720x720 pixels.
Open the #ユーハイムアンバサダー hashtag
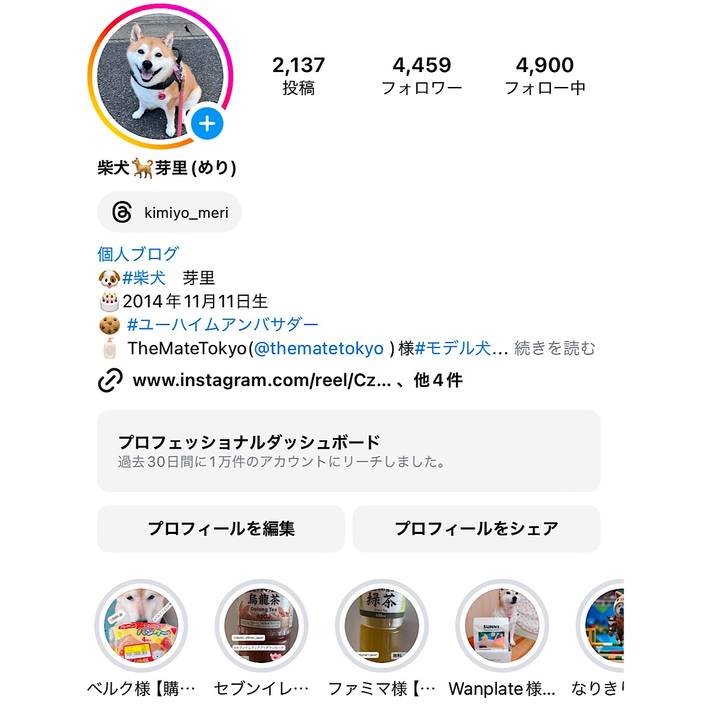click(x=223, y=325)
